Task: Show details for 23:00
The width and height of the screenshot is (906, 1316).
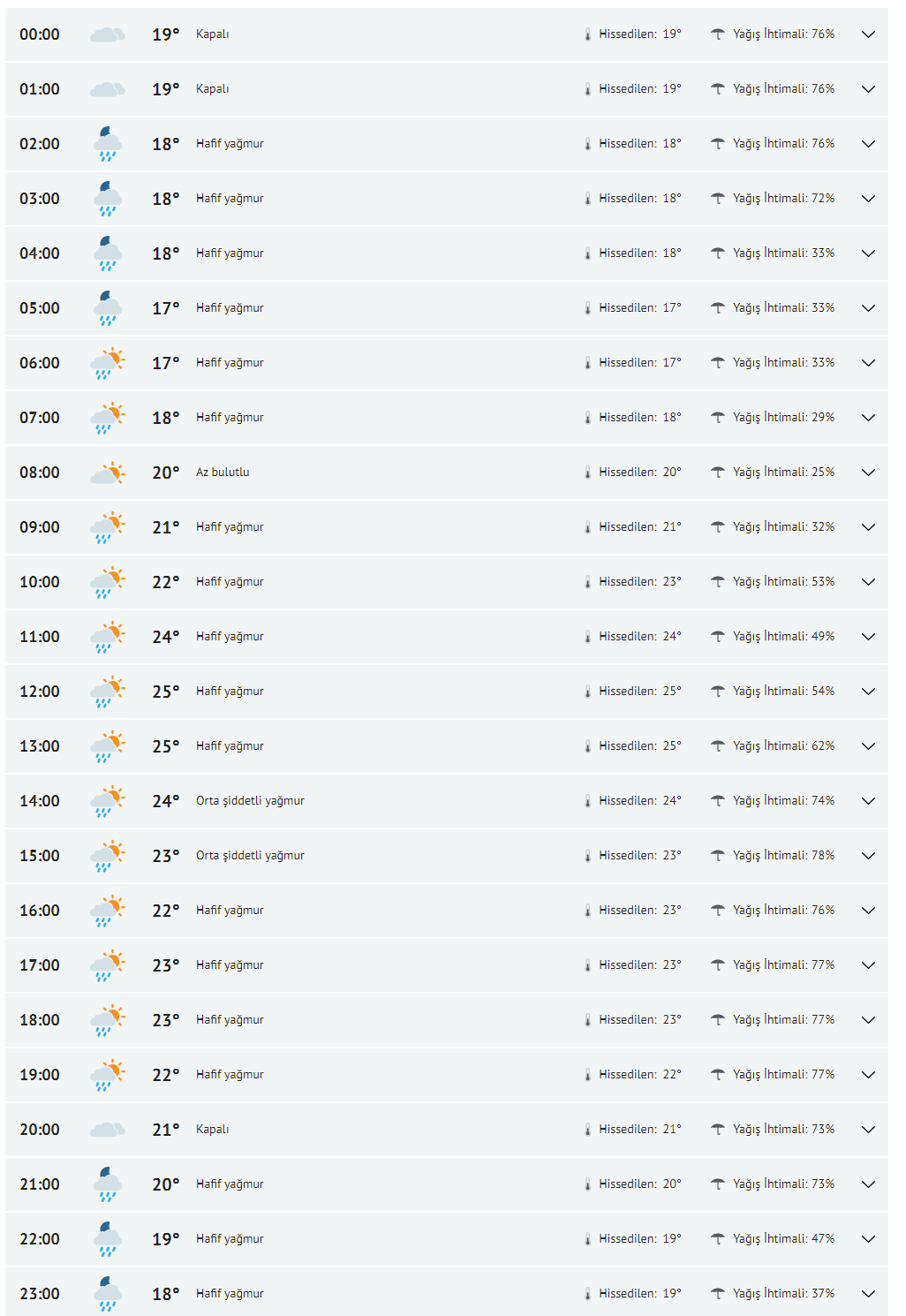Action: pos(868,1294)
